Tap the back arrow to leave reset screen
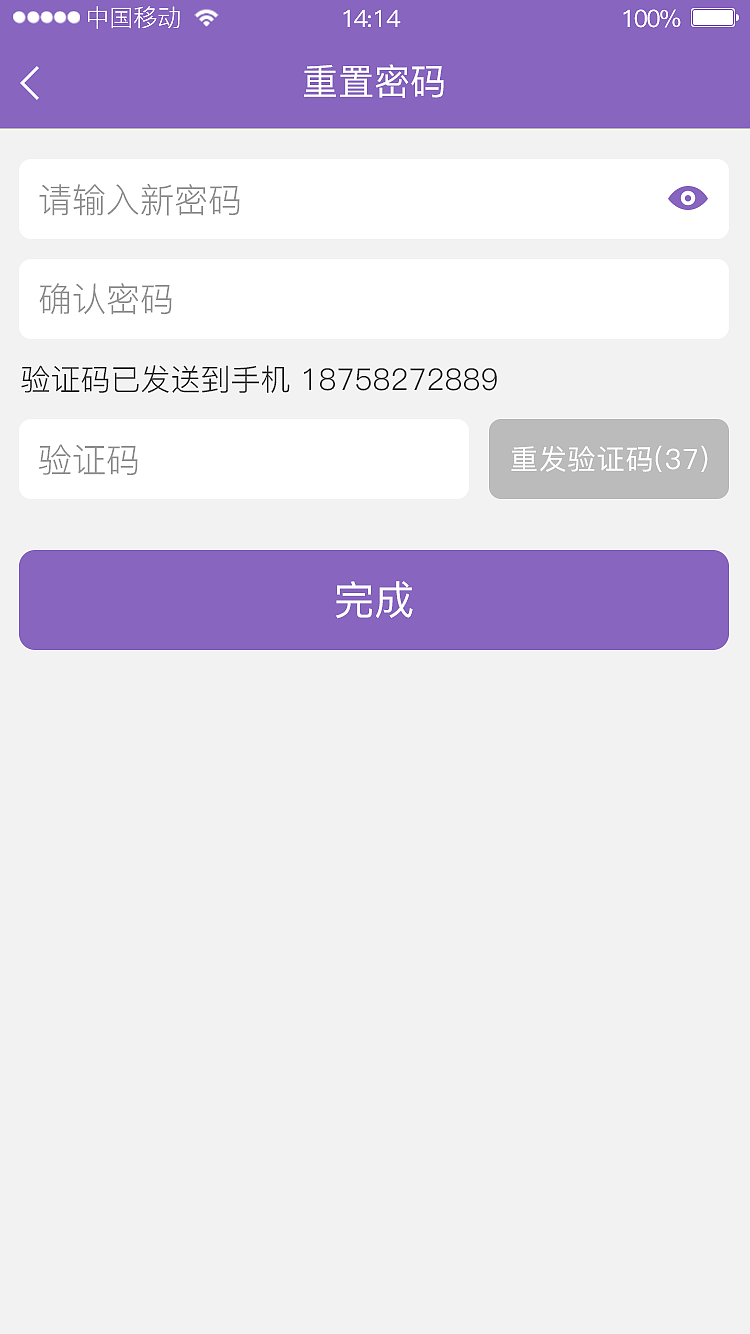The image size is (750, 1334). pos(29,83)
